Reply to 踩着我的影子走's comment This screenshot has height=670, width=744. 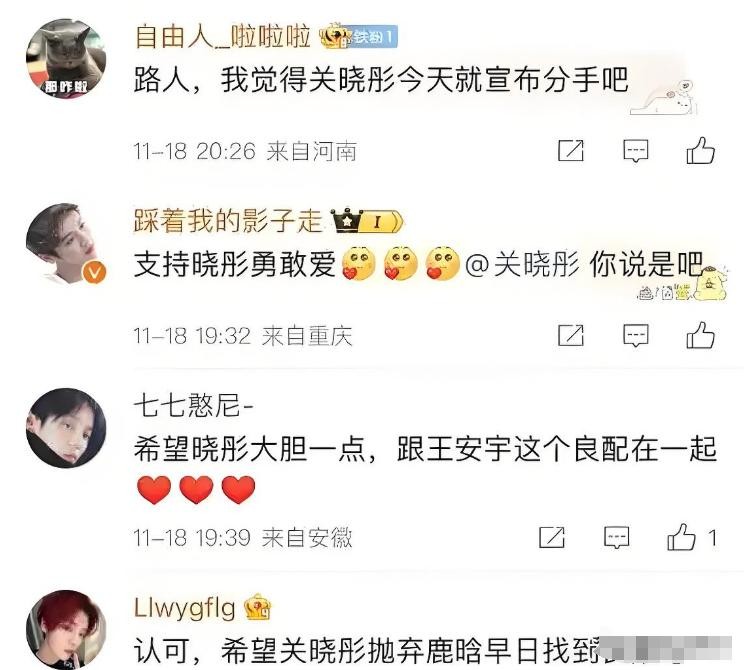click(x=635, y=335)
